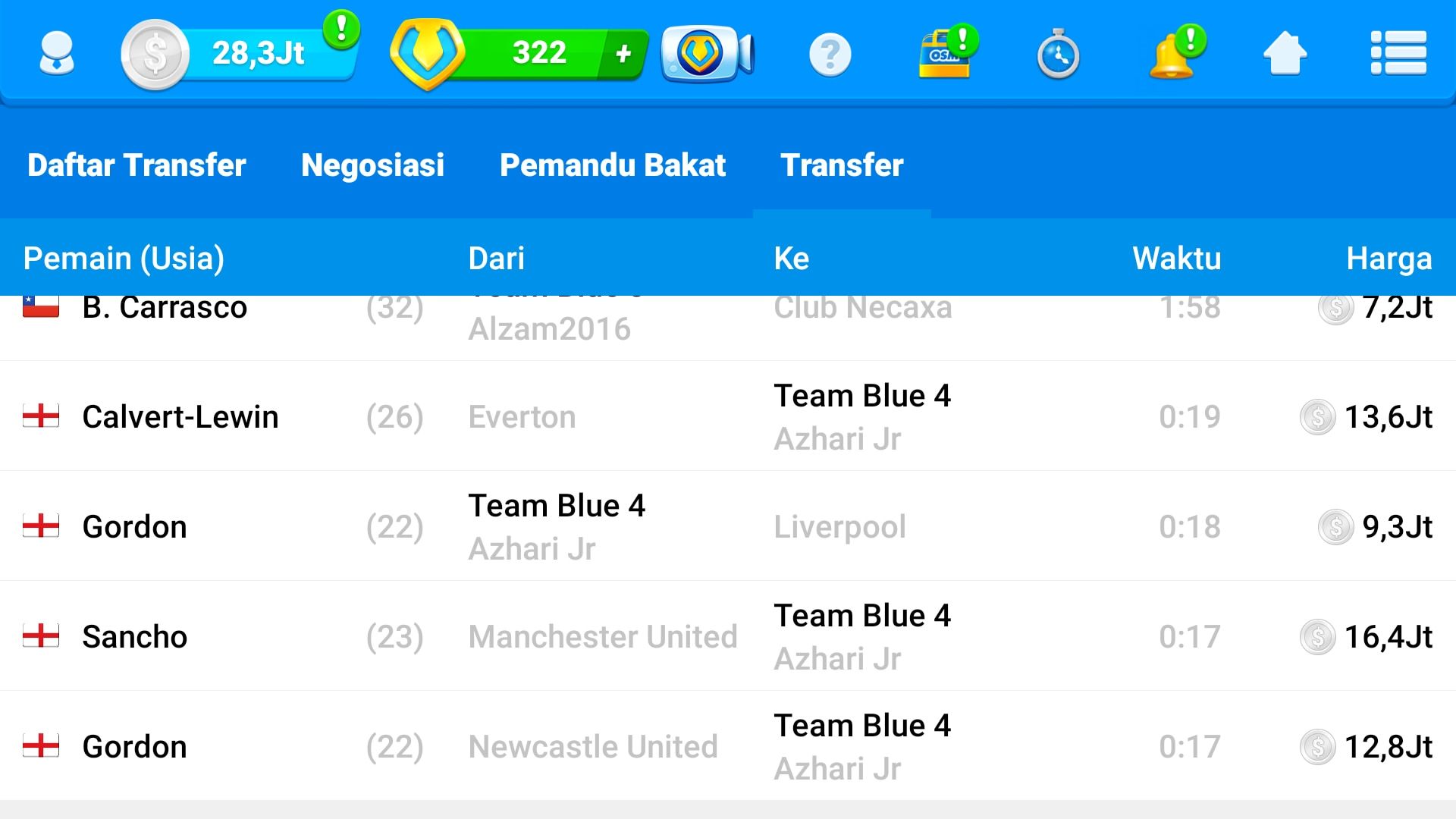Open the OSM shop
This screenshot has height=819, width=1456.
pos(945,55)
